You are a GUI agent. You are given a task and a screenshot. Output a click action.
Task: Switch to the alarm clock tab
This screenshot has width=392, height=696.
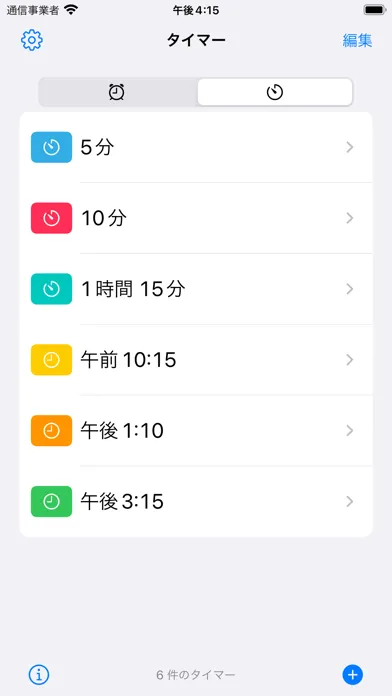(117, 92)
